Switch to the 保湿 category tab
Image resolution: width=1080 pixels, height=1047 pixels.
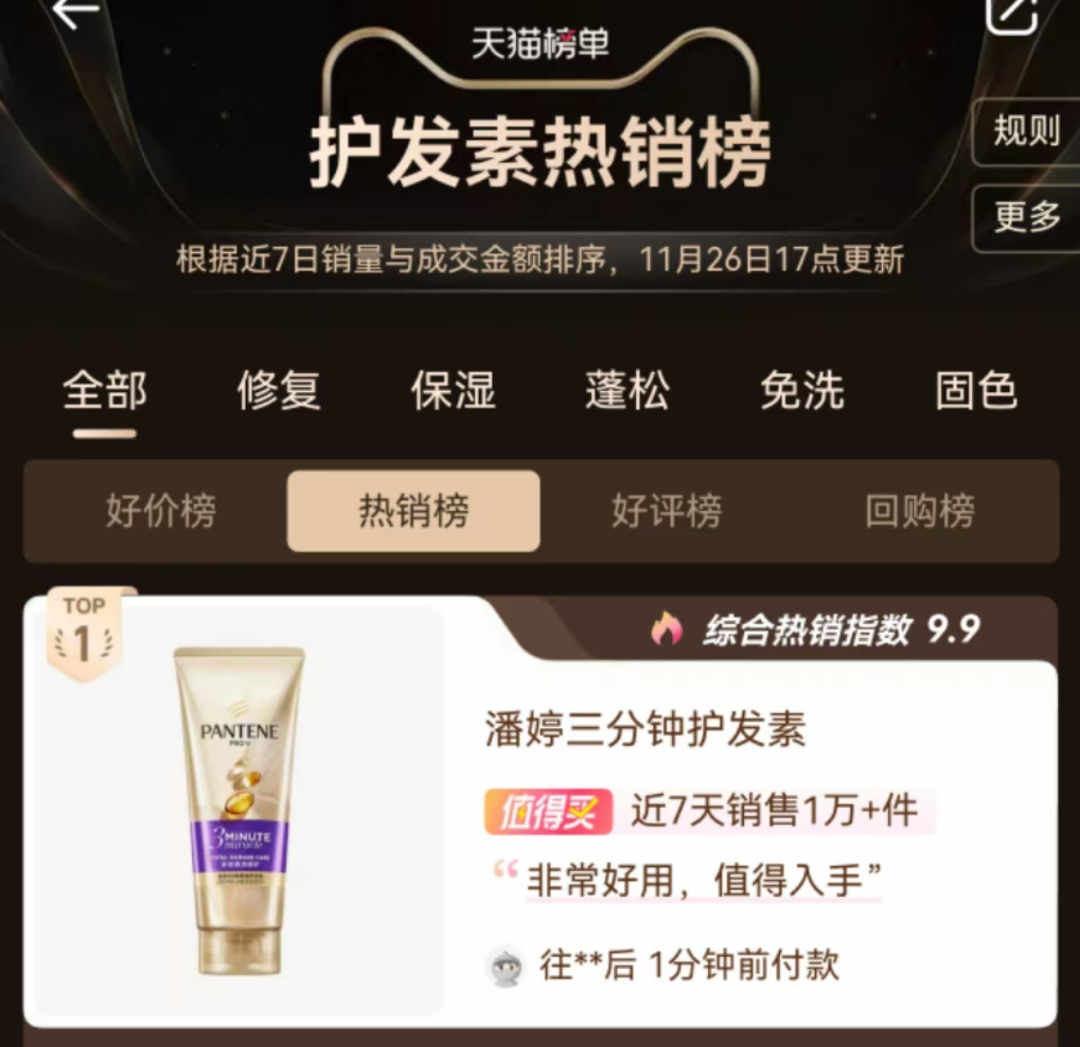click(x=453, y=391)
